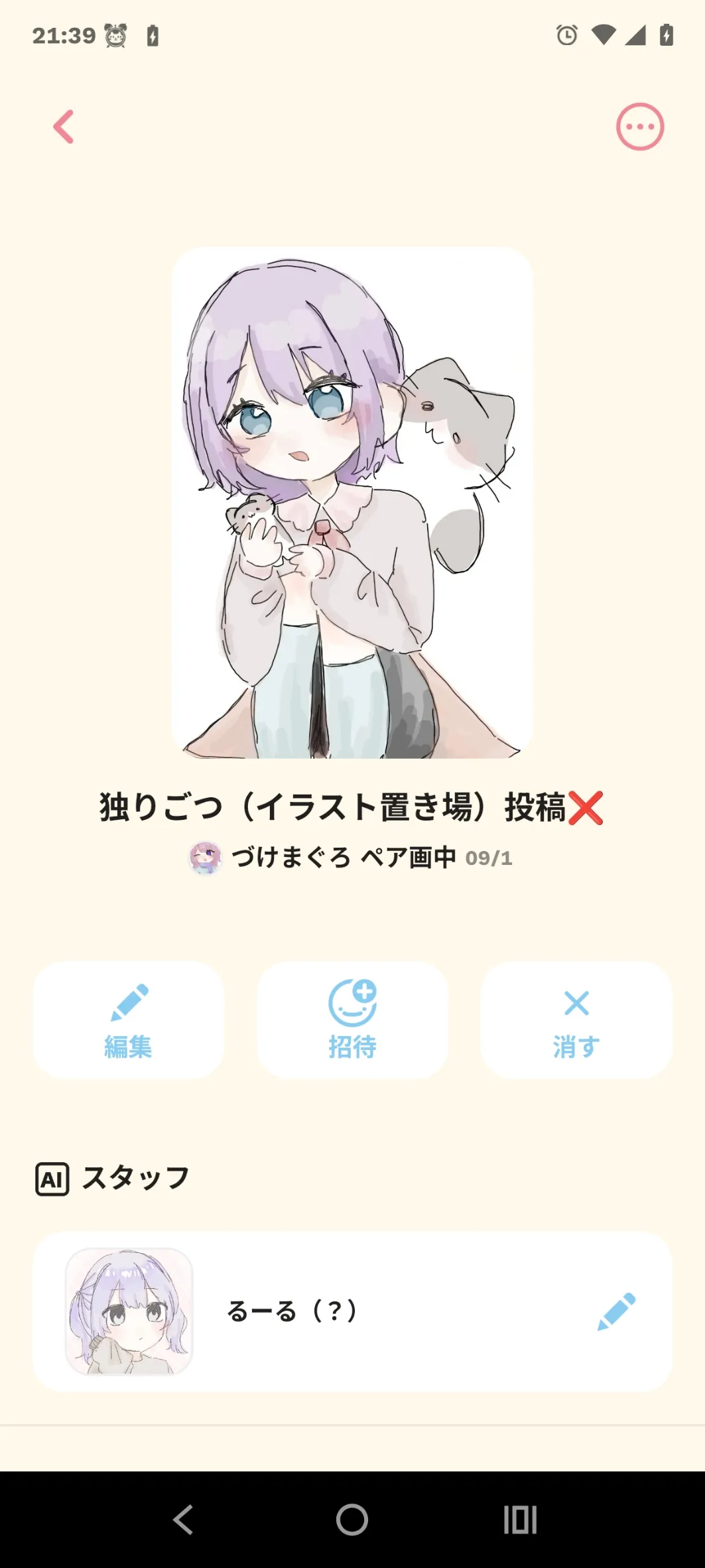Open the three-dot more options menu
The width and height of the screenshot is (705, 1568).
pos(639,127)
